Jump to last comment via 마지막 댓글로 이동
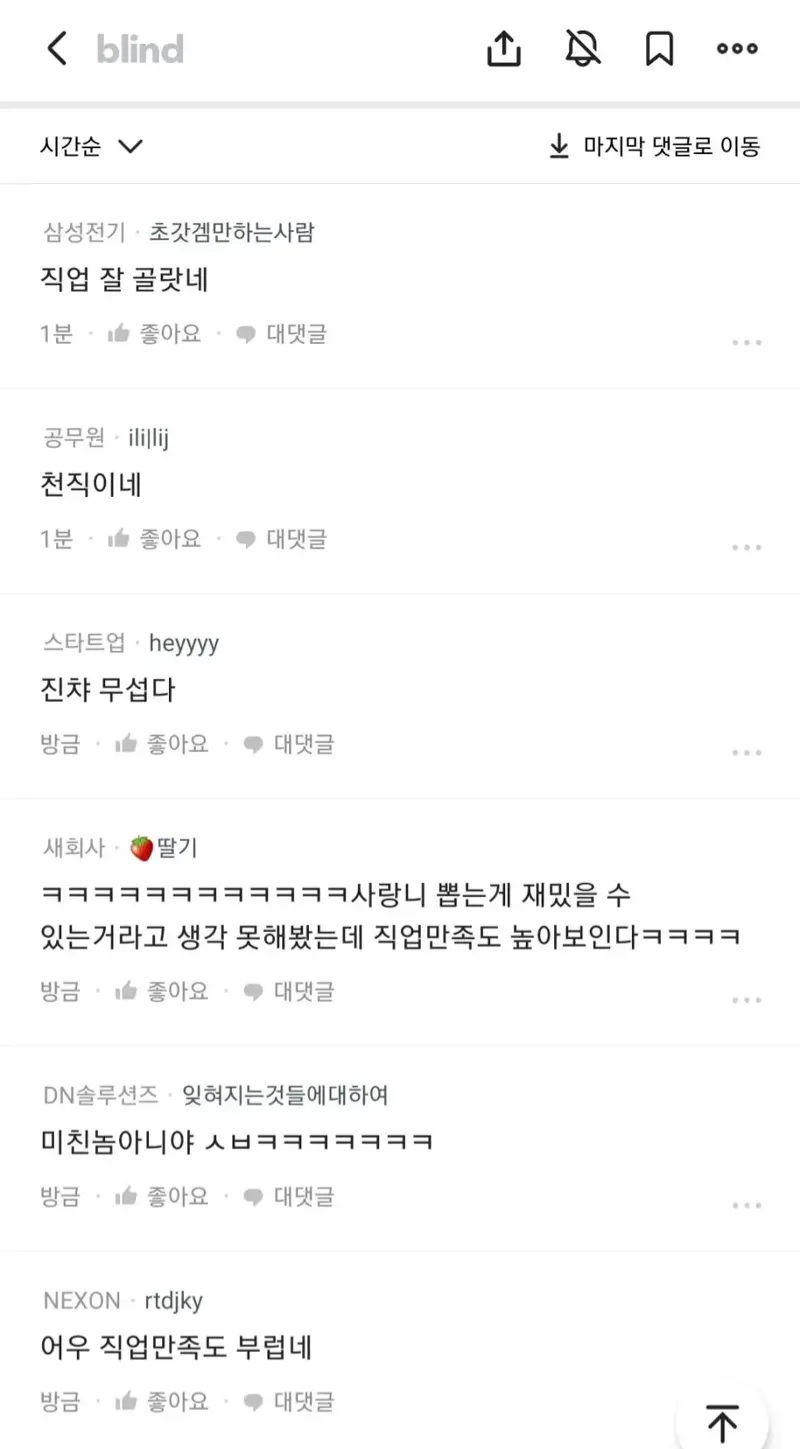Screen dimensions: 800x1449 tap(655, 146)
